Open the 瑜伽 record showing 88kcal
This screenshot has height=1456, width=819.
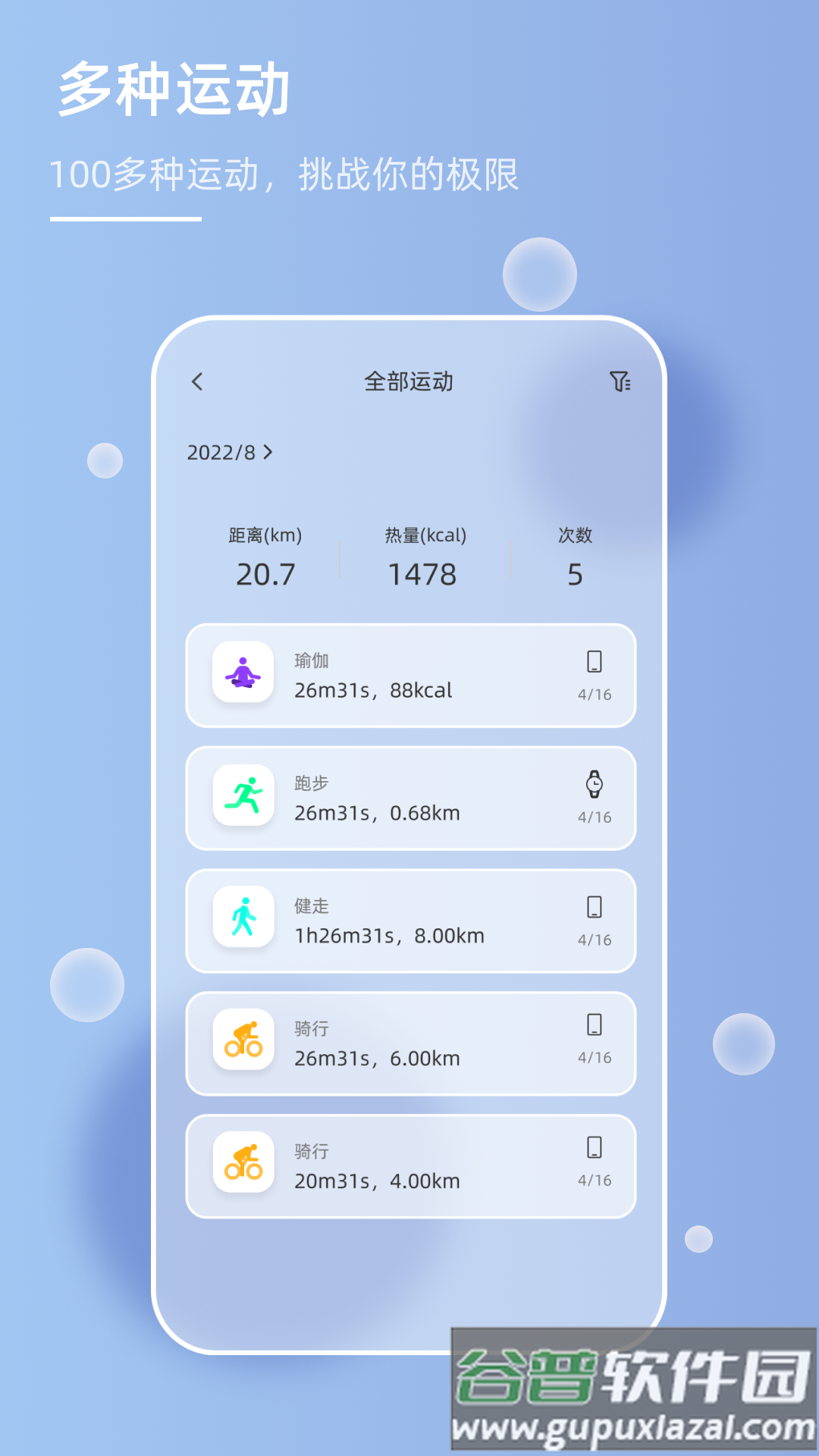click(409, 675)
